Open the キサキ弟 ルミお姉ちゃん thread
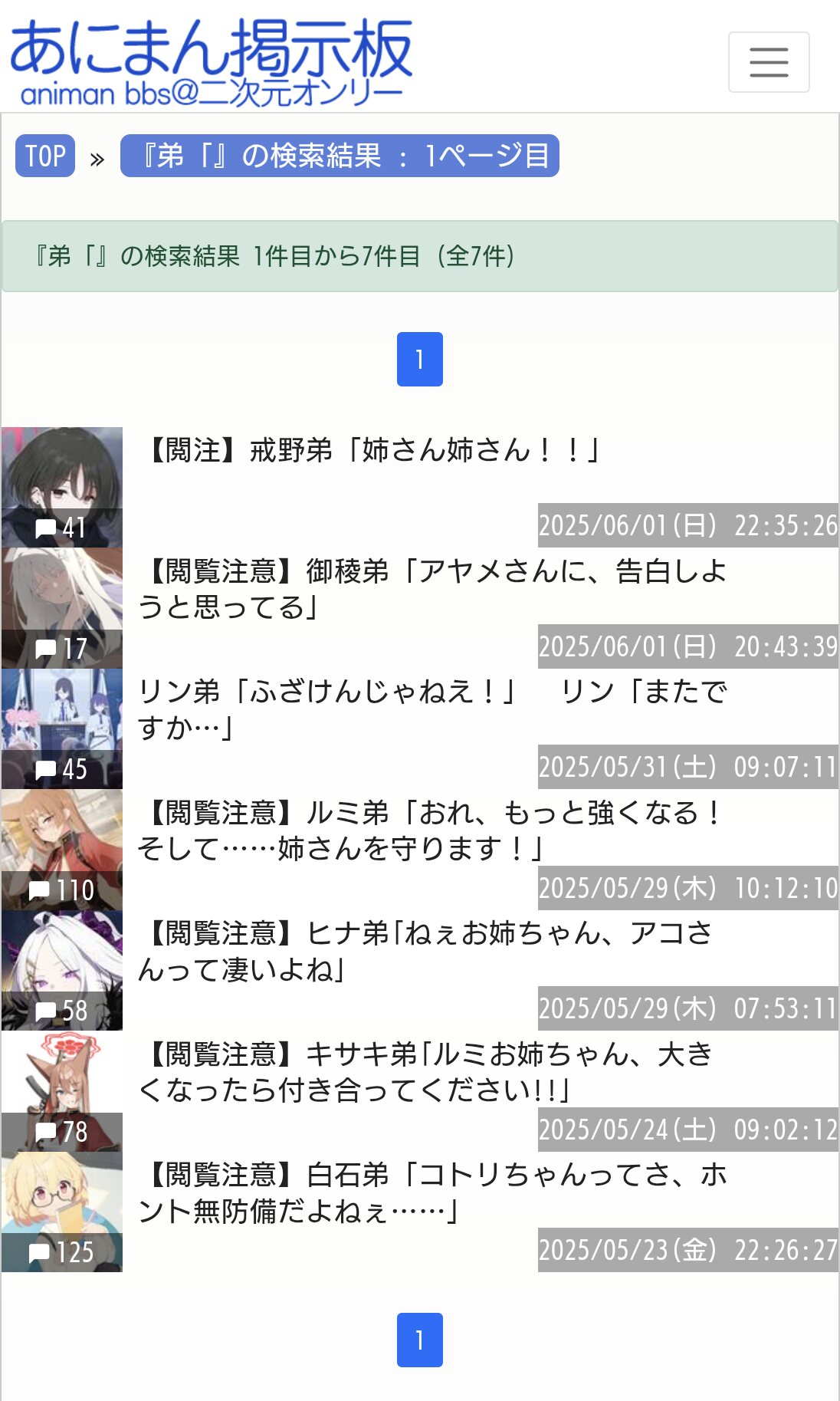This screenshot has width=840, height=1401. click(426, 1071)
